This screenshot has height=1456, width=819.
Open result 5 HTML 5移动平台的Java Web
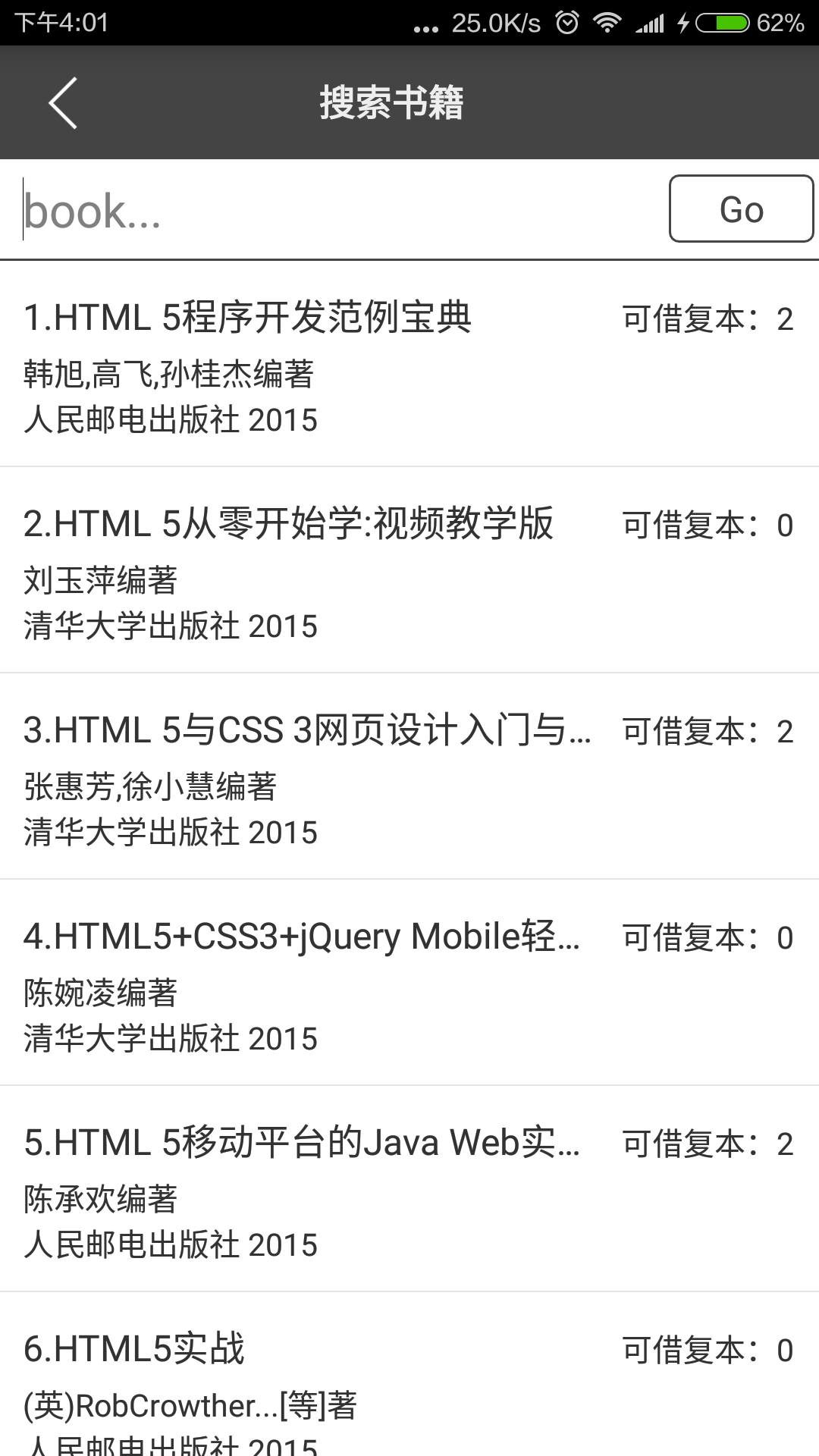(x=409, y=1189)
